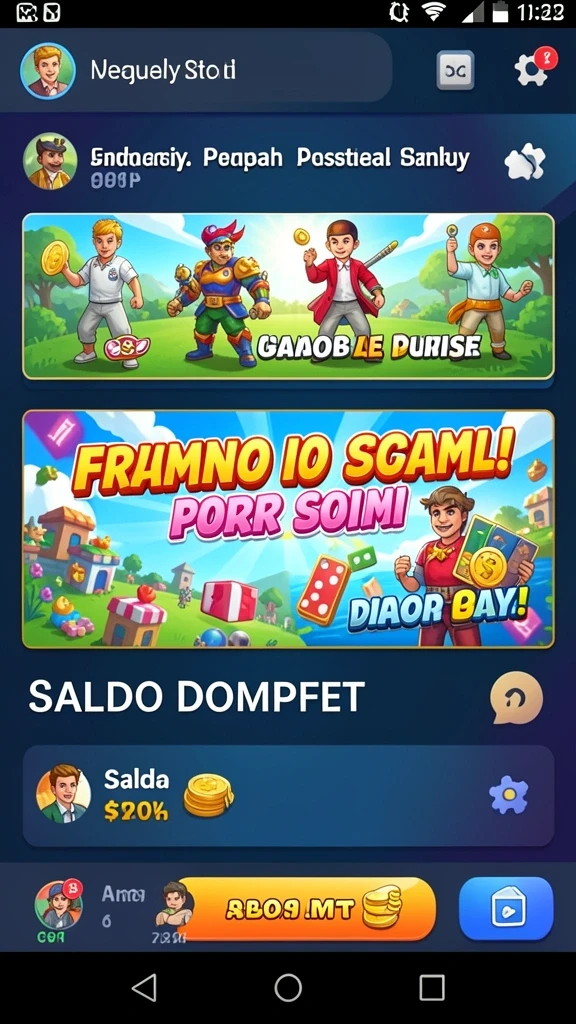Tap the square icon beside the settings gear
This screenshot has height=1024, width=576.
[x=455, y=70]
